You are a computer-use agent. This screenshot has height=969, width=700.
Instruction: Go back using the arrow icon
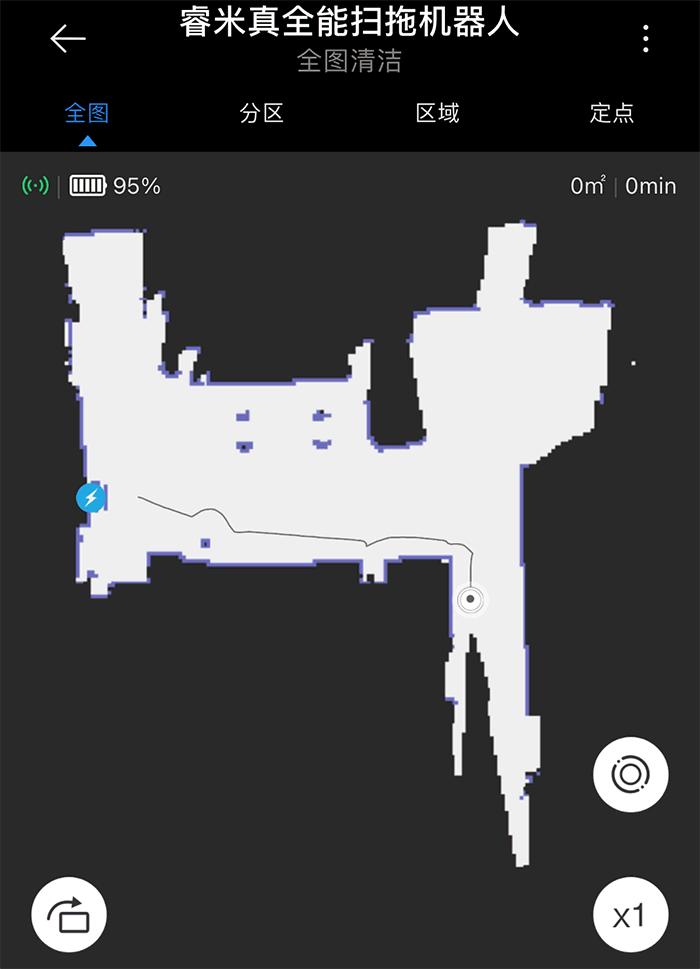click(x=68, y=39)
